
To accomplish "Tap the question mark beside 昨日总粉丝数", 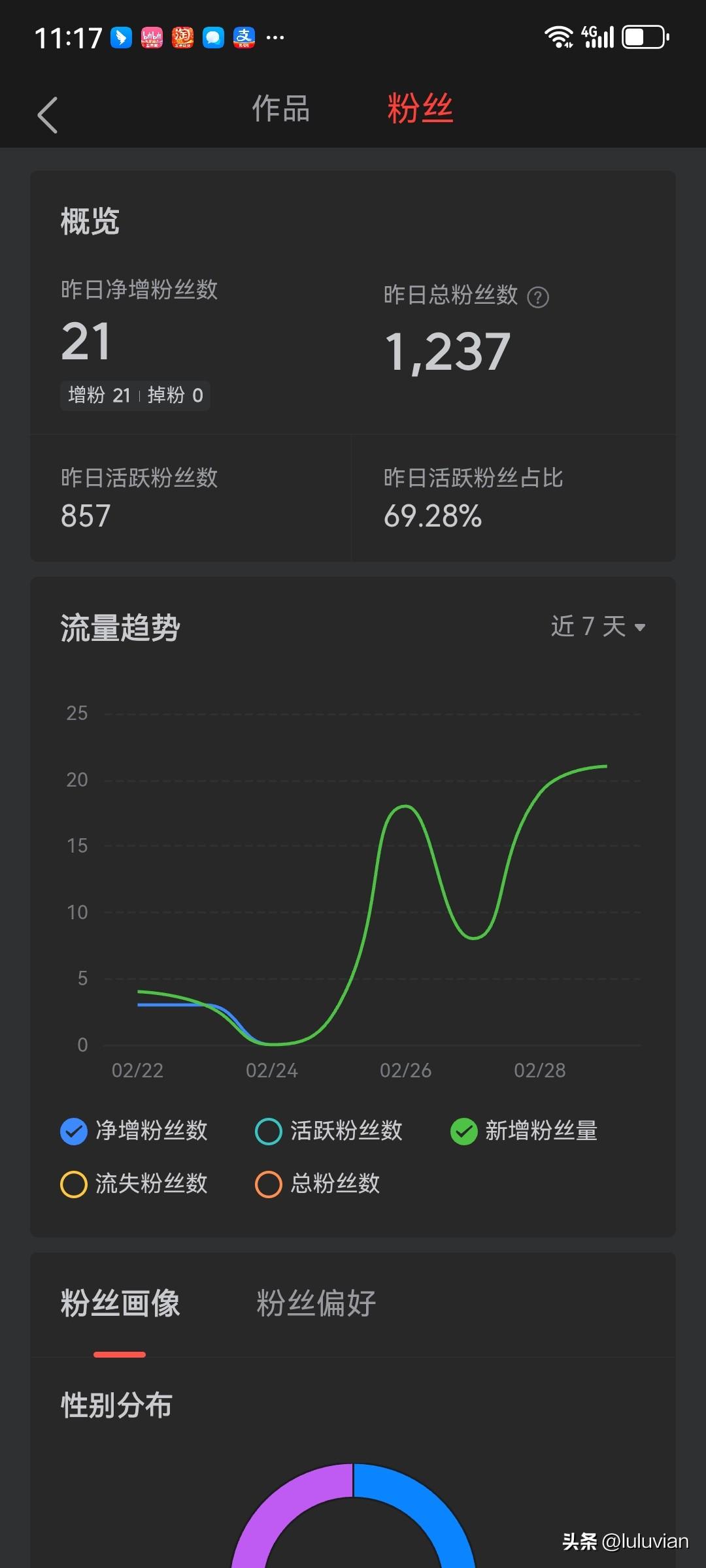I will pyautogui.click(x=537, y=296).
